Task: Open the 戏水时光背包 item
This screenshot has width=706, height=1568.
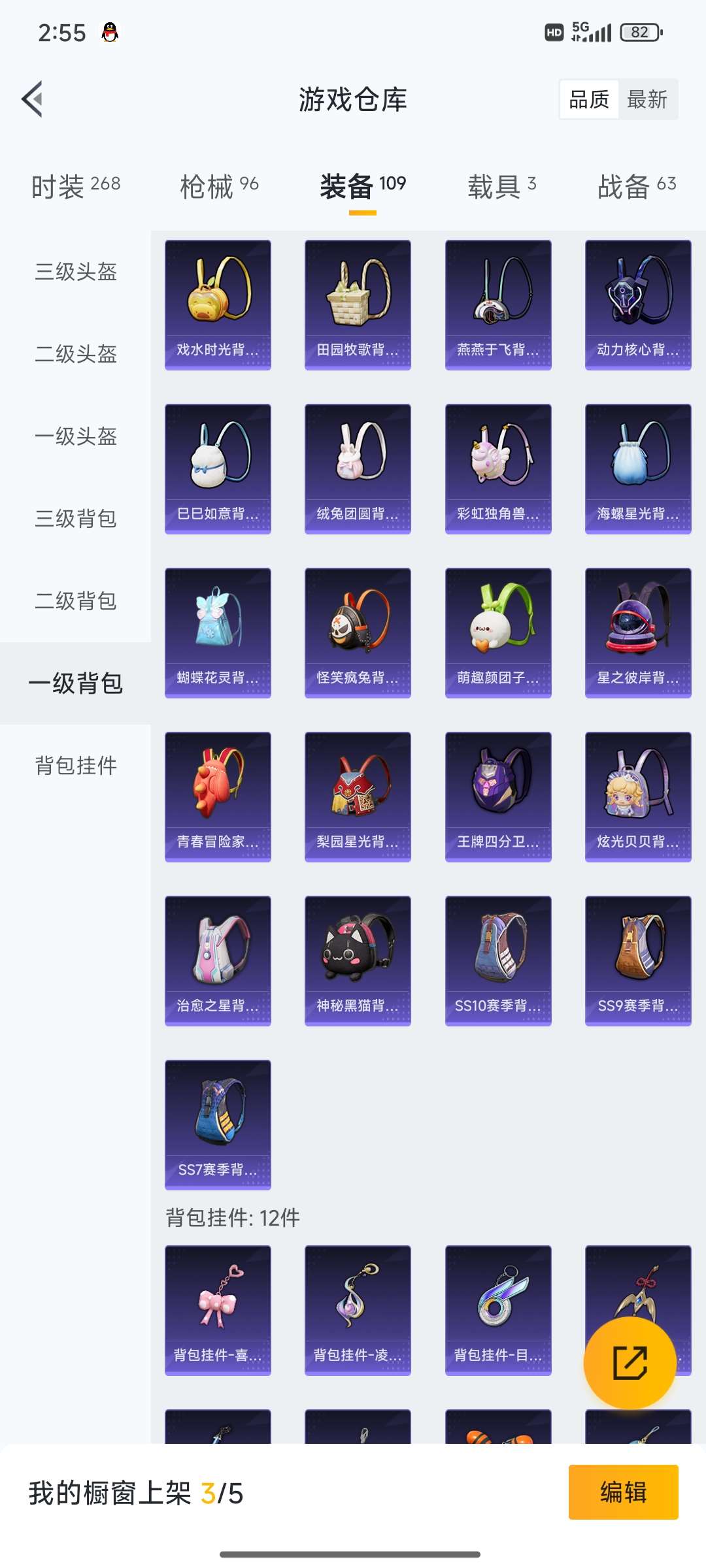Action: [x=217, y=304]
